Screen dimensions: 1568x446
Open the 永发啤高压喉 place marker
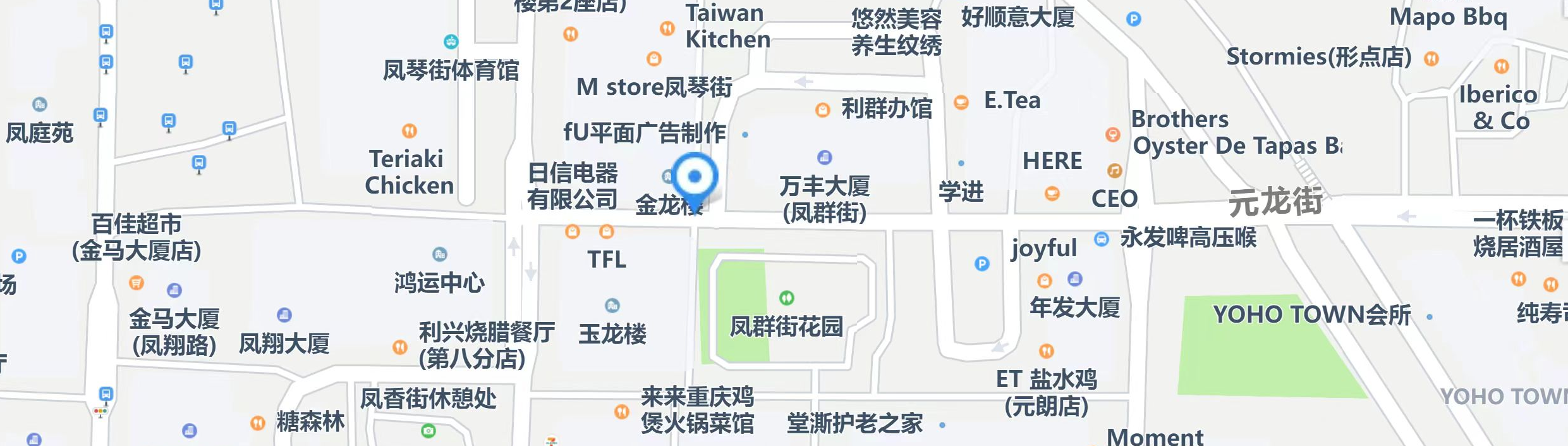click(x=1101, y=239)
